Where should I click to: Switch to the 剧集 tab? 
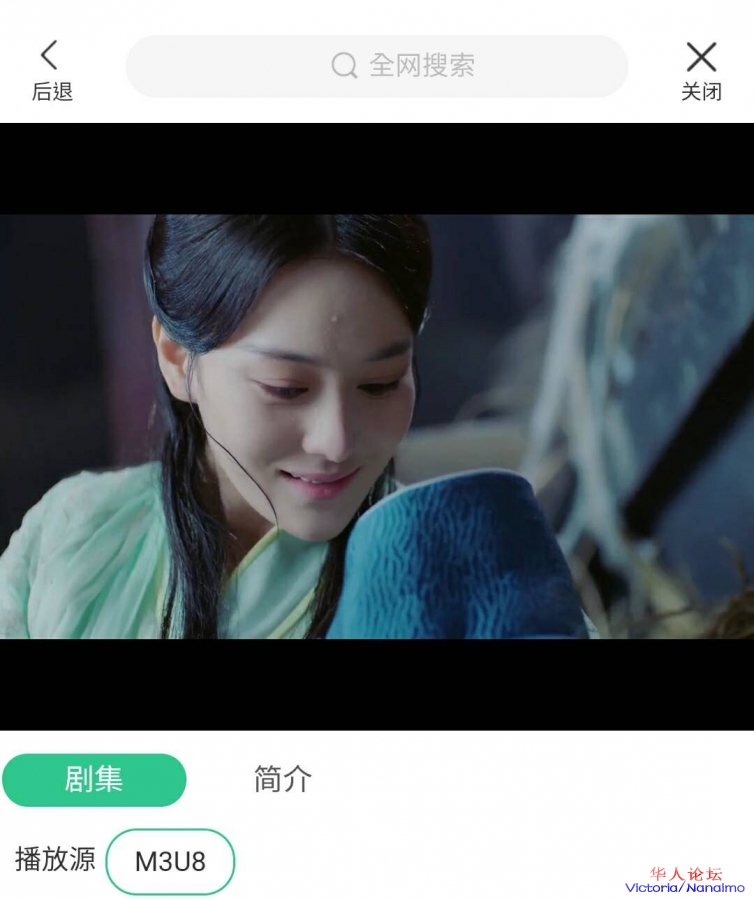tap(94, 780)
